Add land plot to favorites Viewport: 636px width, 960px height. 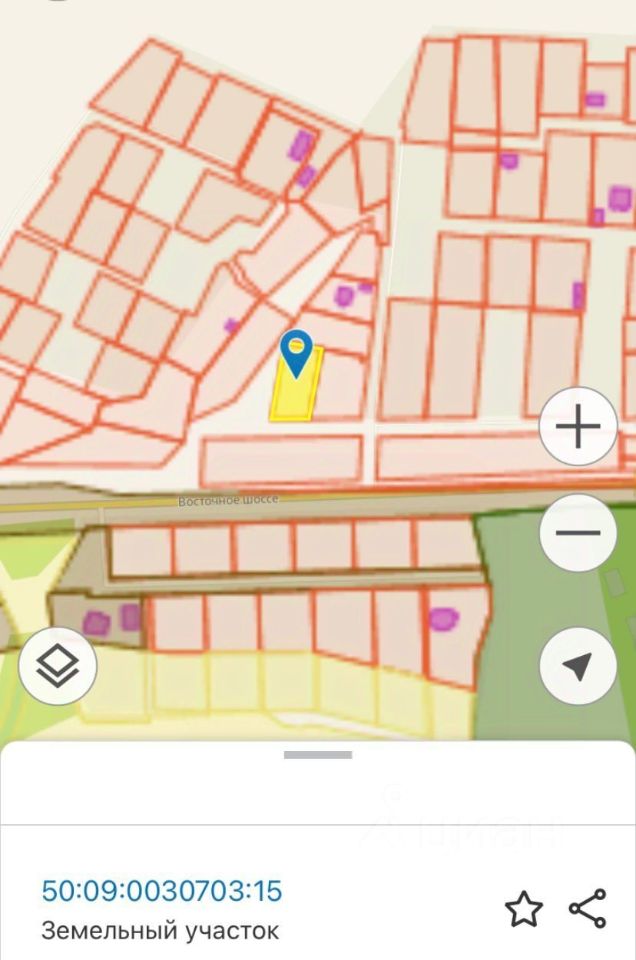[523, 909]
